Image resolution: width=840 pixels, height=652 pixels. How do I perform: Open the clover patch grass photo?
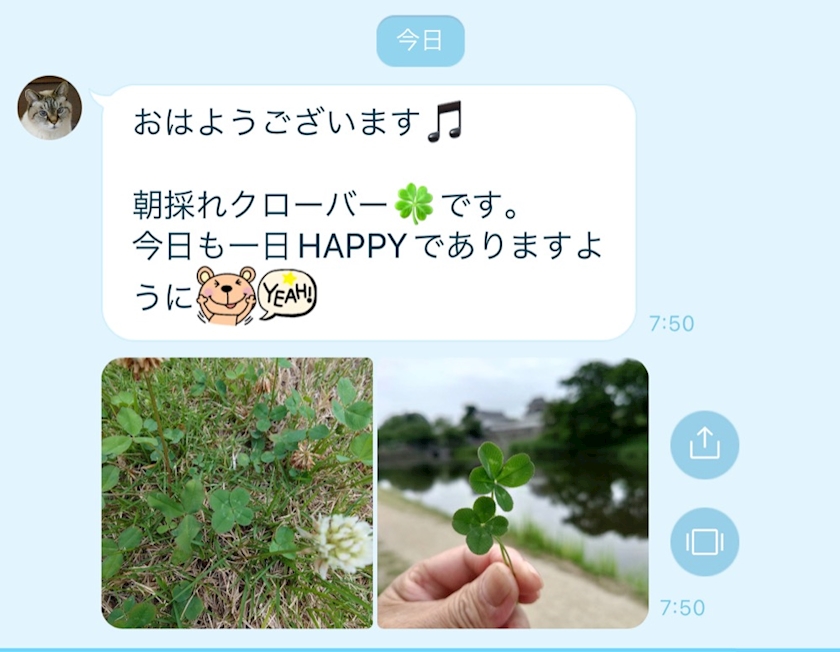click(x=237, y=493)
